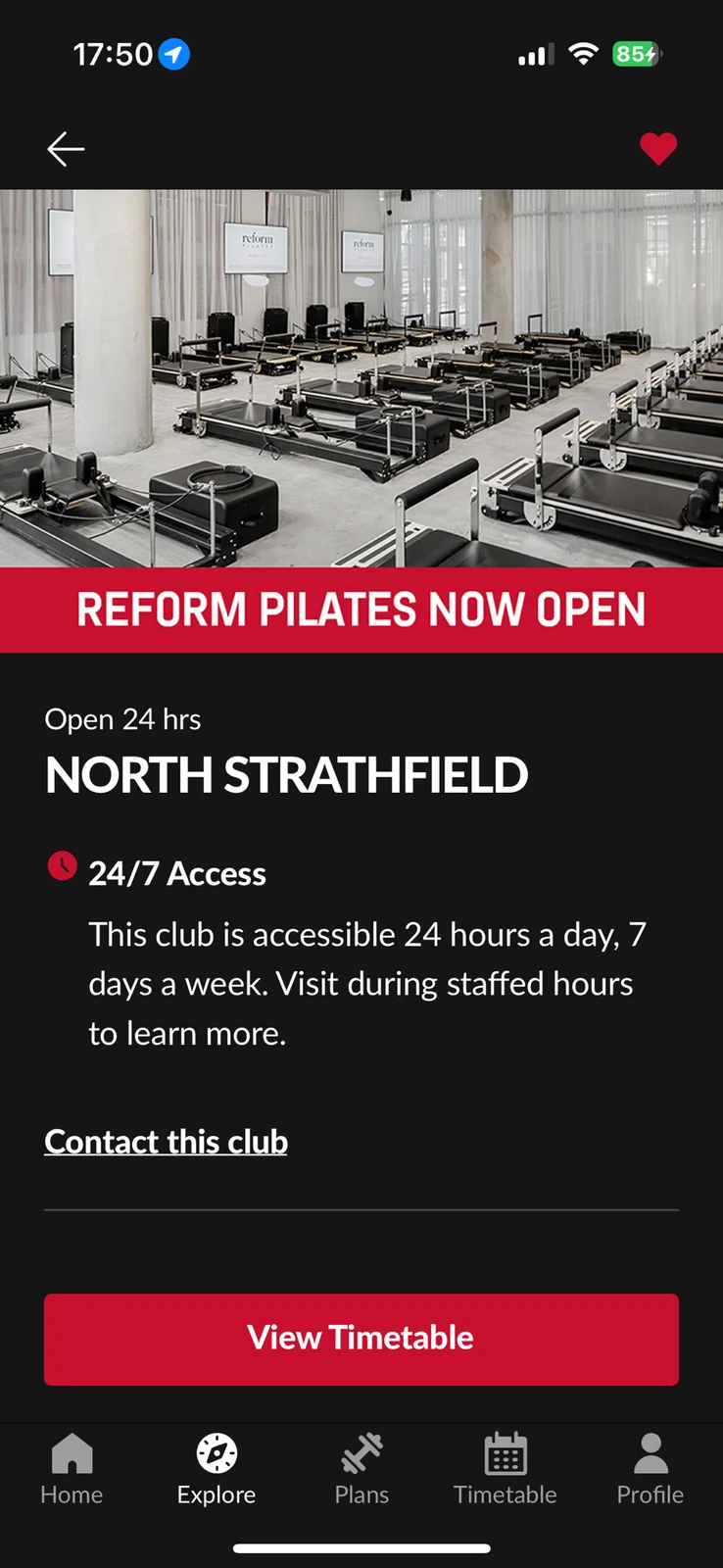Tap the View Timetable button
The height and width of the screenshot is (1568, 723).
(361, 1339)
